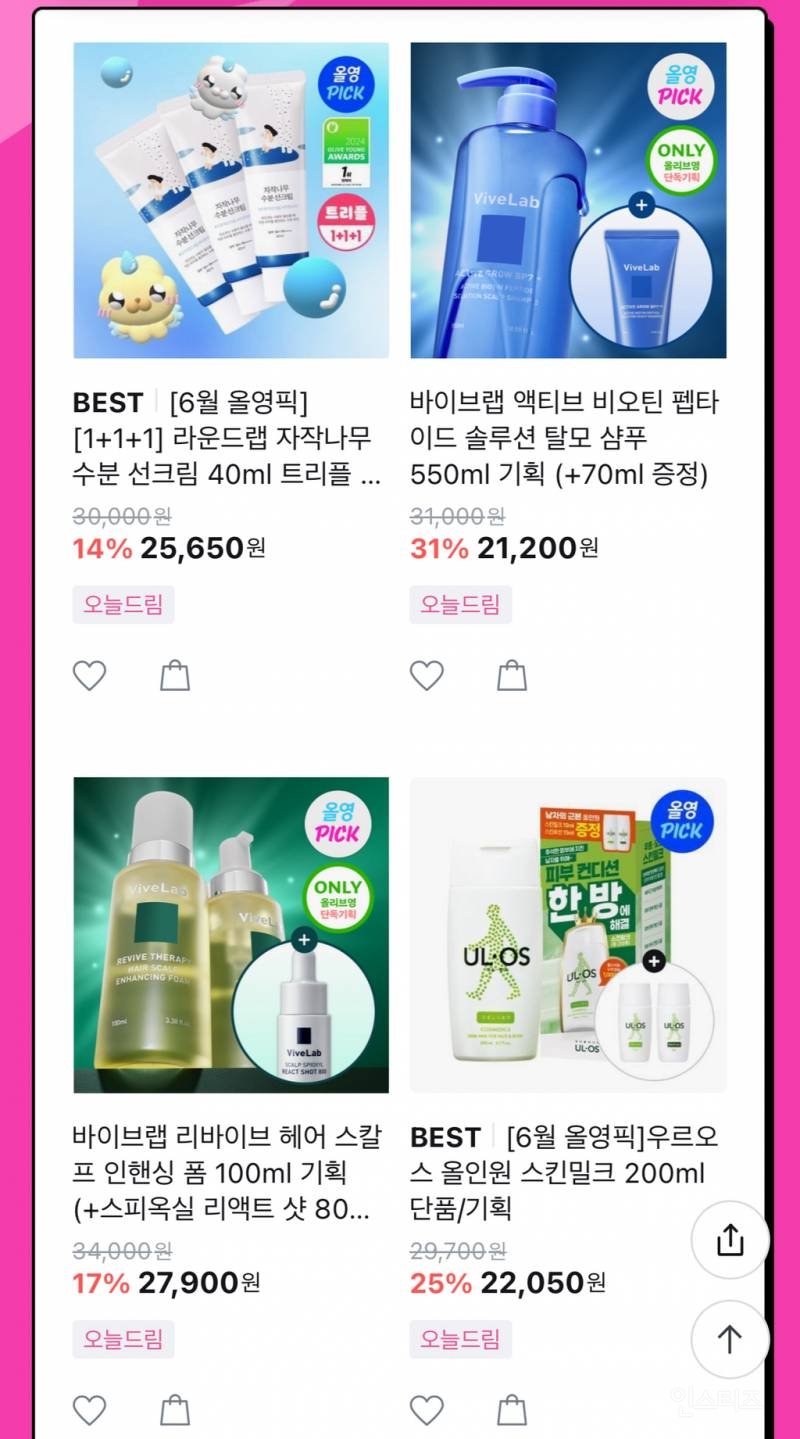800x1439 pixels.
Task: Add ViveLab biotin shampoo to cart
Action: coord(512,674)
